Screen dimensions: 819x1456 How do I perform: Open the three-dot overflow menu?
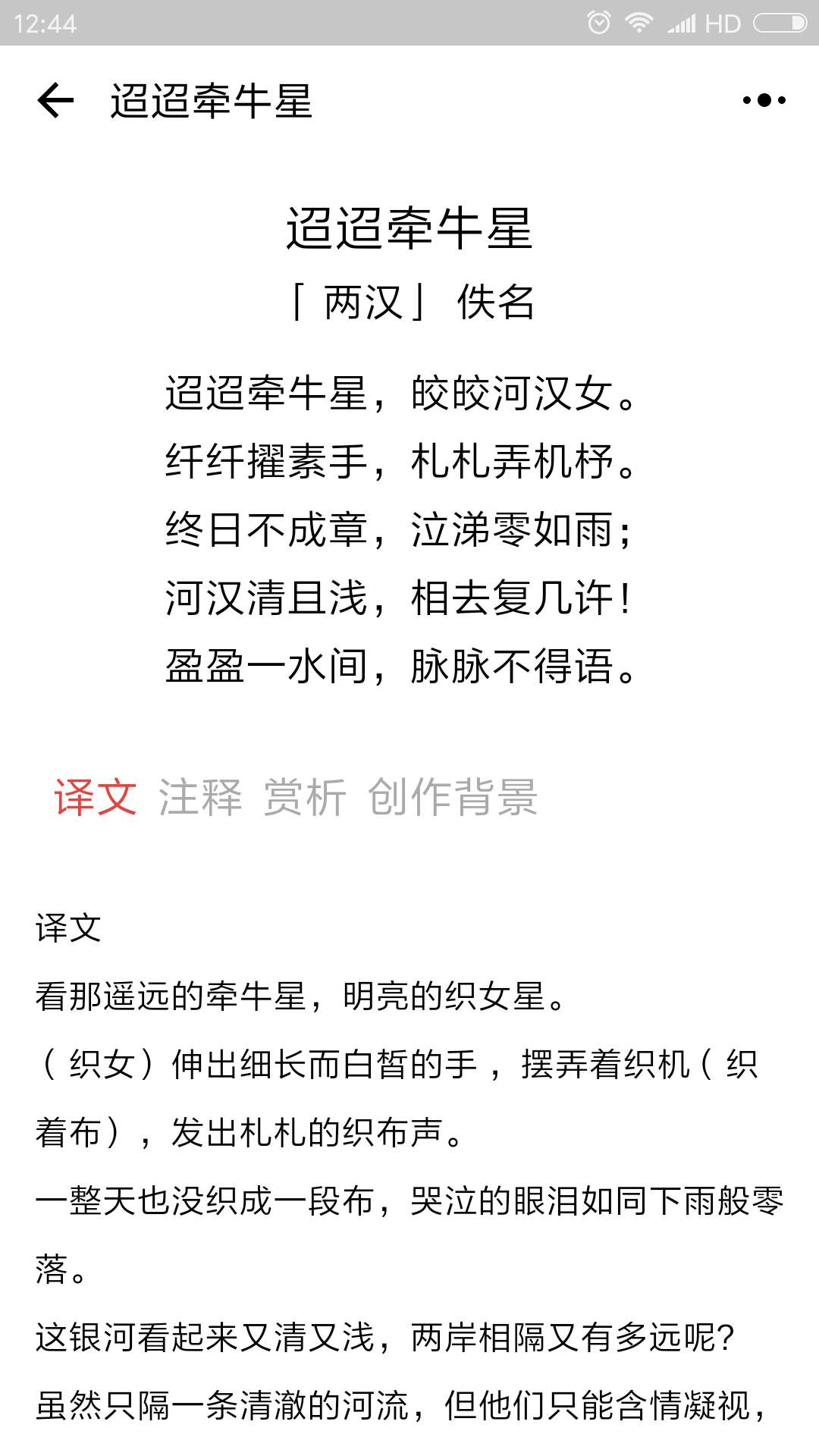(764, 100)
